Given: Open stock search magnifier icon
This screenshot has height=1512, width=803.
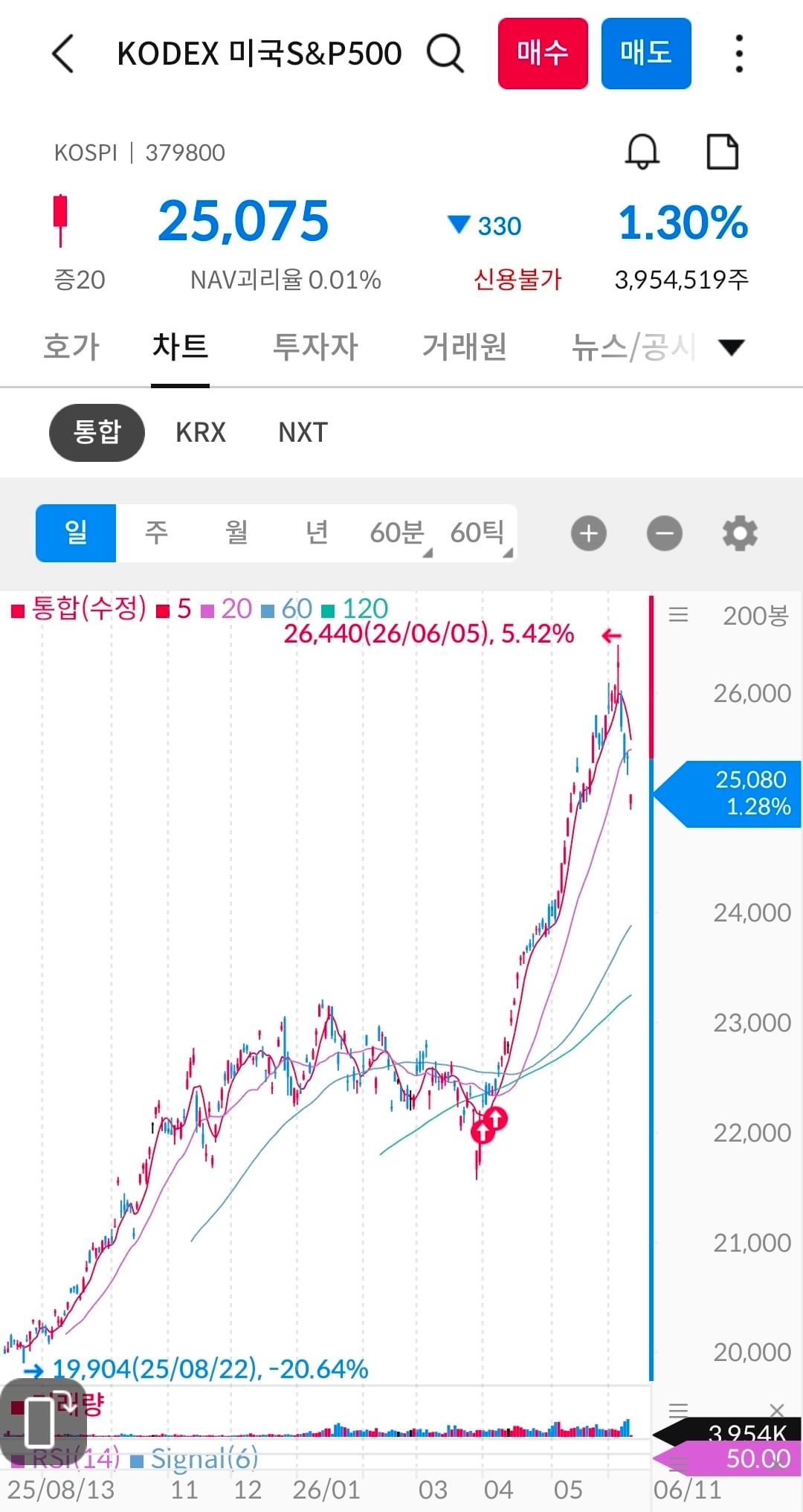Looking at the screenshot, I should point(445,54).
